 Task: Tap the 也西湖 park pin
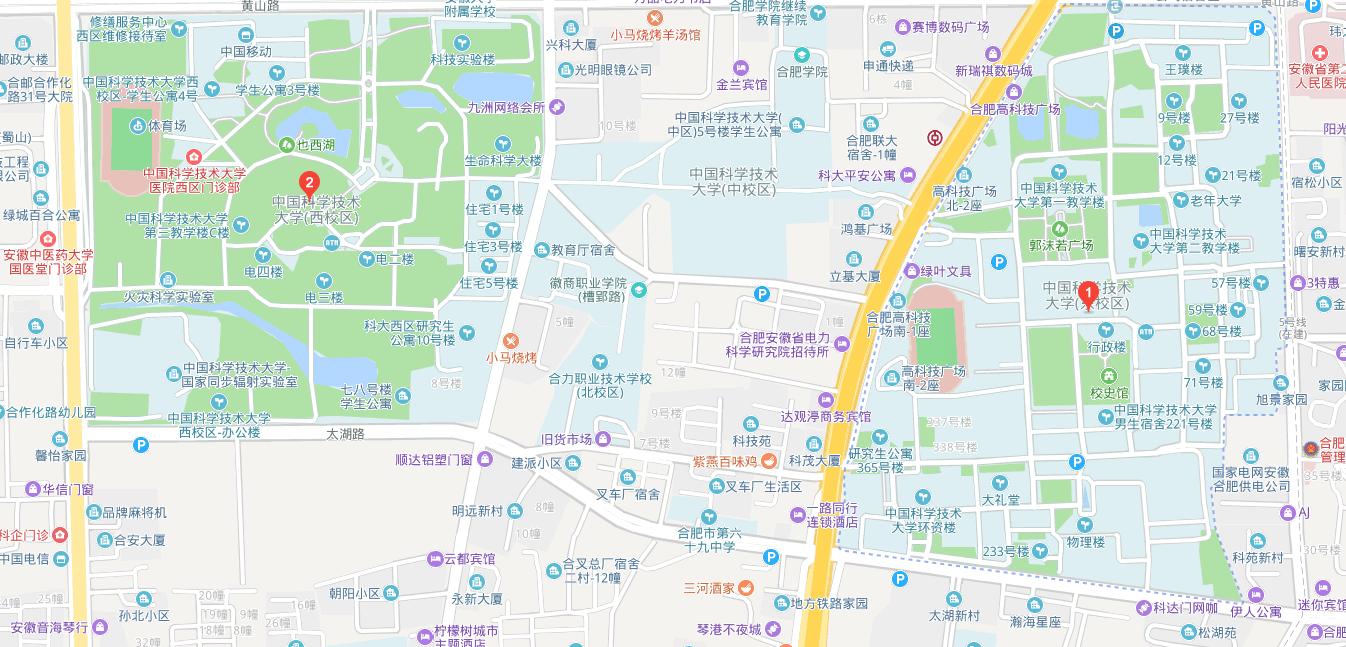tap(286, 145)
